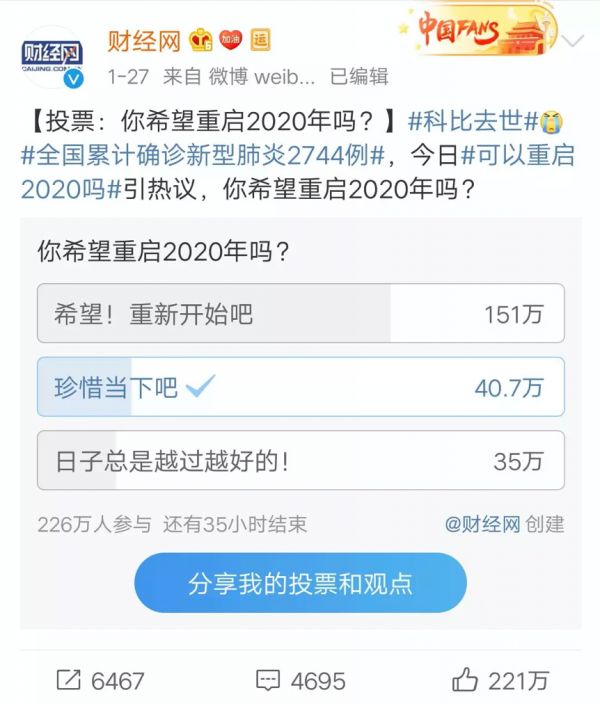The width and height of the screenshot is (600, 704).
Task: Select poll option 珍惜当下吧
Action: point(300,386)
